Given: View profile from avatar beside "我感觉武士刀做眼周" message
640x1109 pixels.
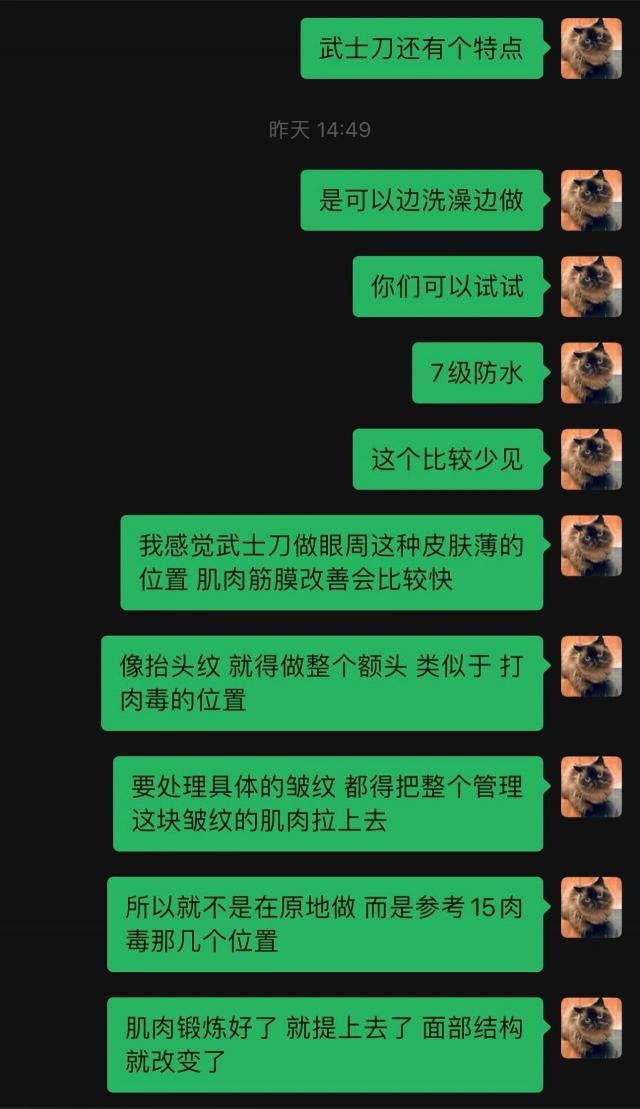Looking at the screenshot, I should [x=591, y=546].
